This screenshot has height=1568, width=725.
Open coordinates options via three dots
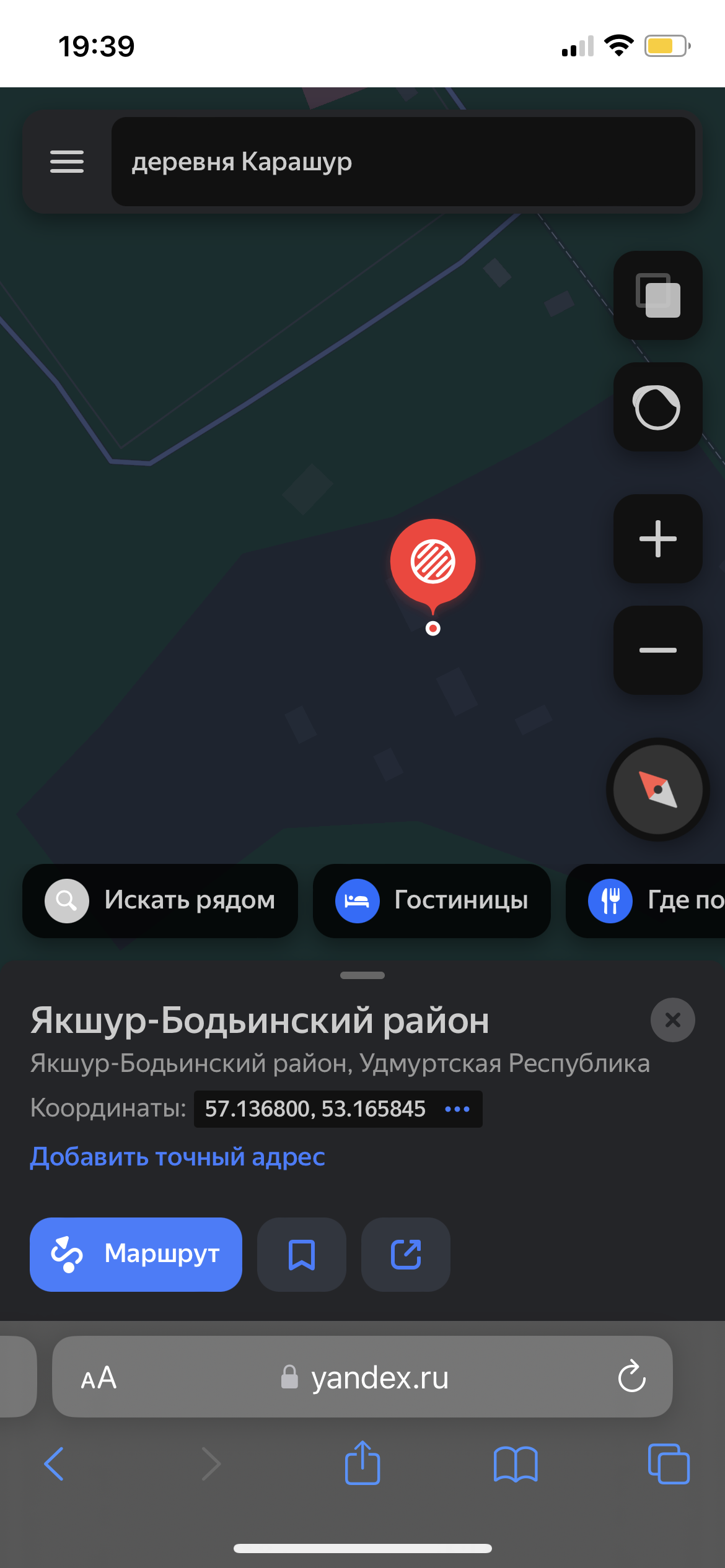(x=457, y=1109)
